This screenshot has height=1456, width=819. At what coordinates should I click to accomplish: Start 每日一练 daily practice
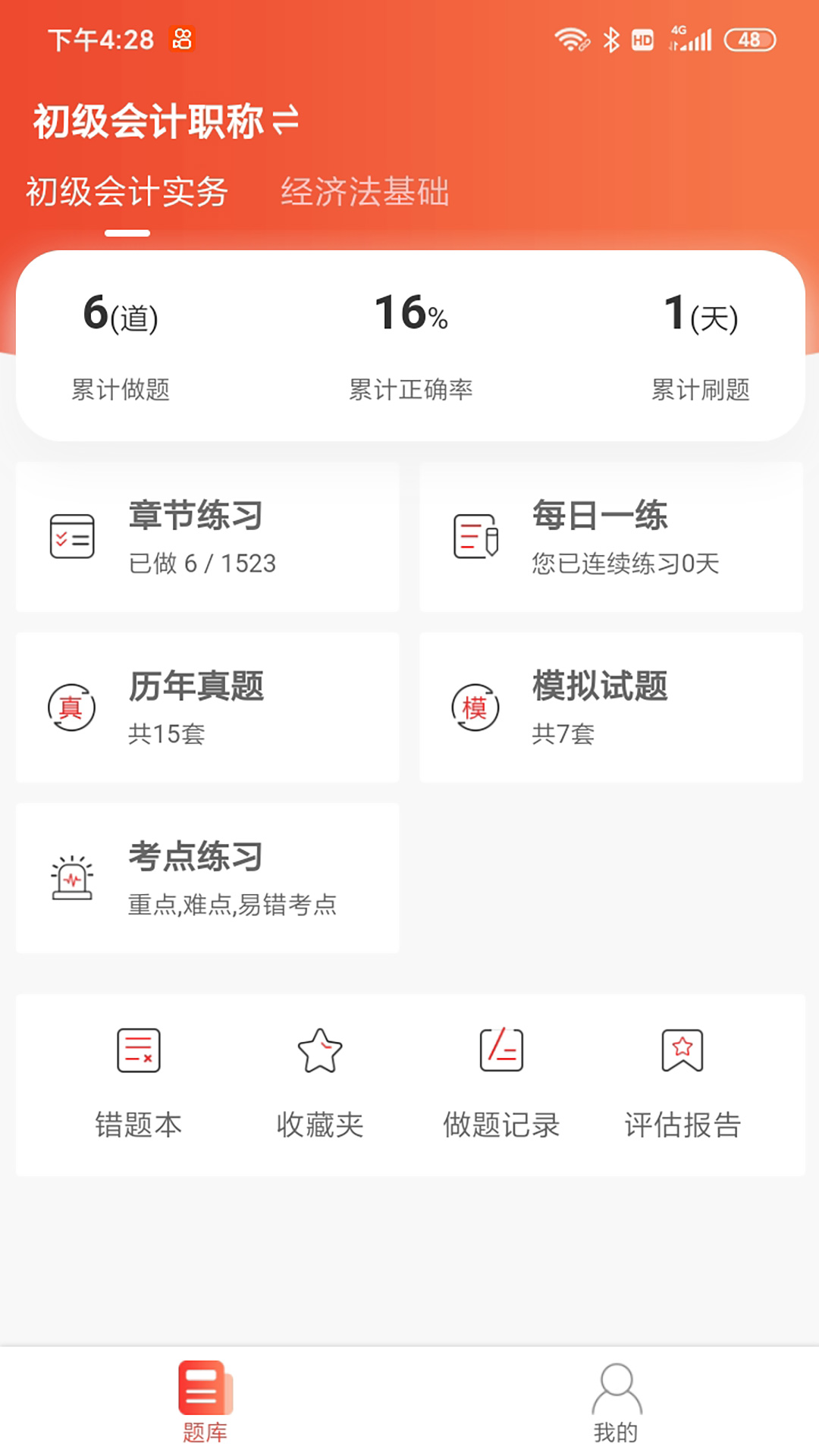(x=610, y=537)
